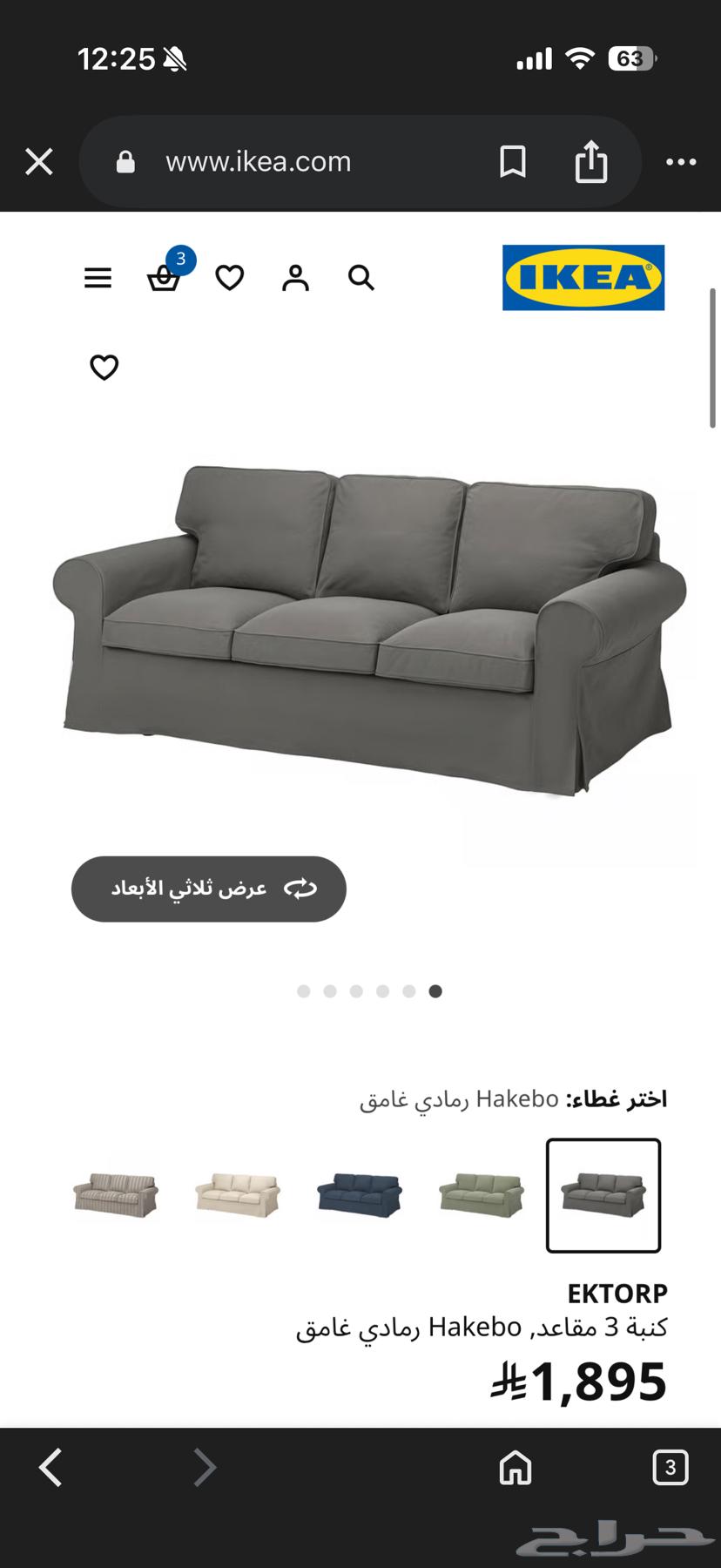
Task: Open the browser share sheet
Action: point(592,162)
